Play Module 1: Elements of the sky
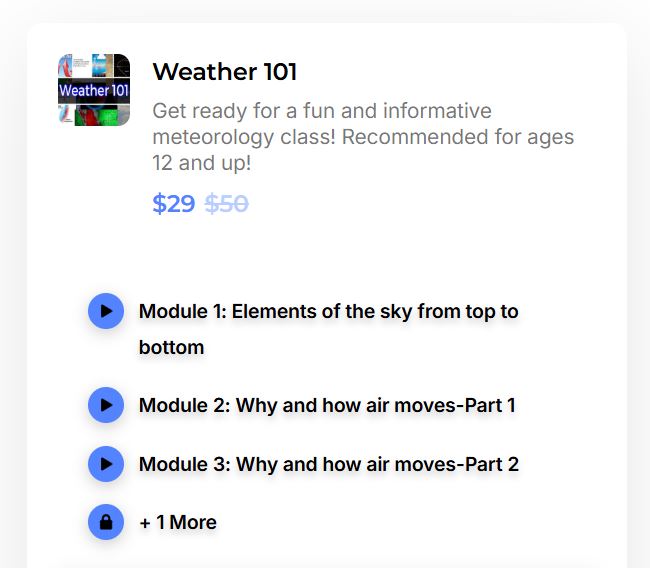650x568 pixels. (106, 311)
